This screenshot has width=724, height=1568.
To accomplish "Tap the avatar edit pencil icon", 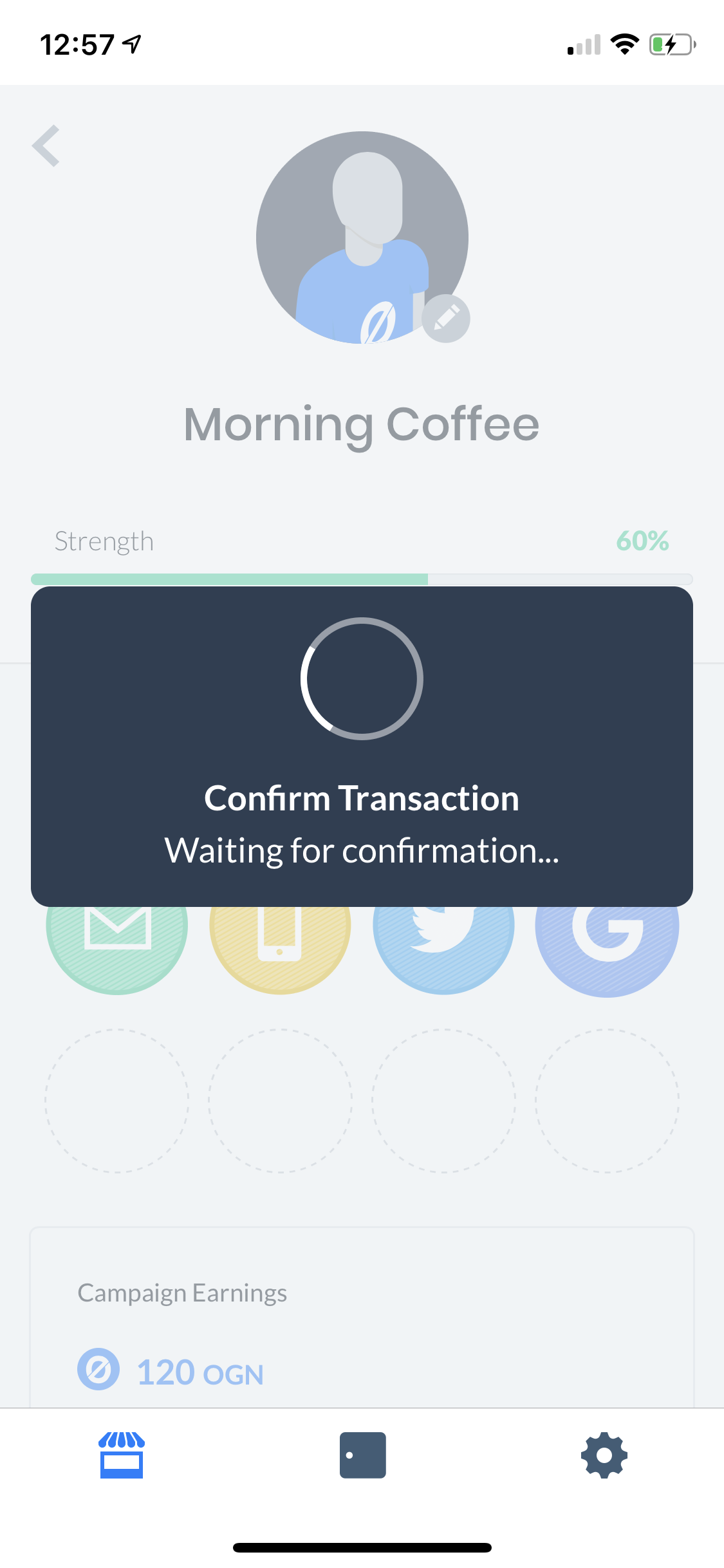I will 447,318.
